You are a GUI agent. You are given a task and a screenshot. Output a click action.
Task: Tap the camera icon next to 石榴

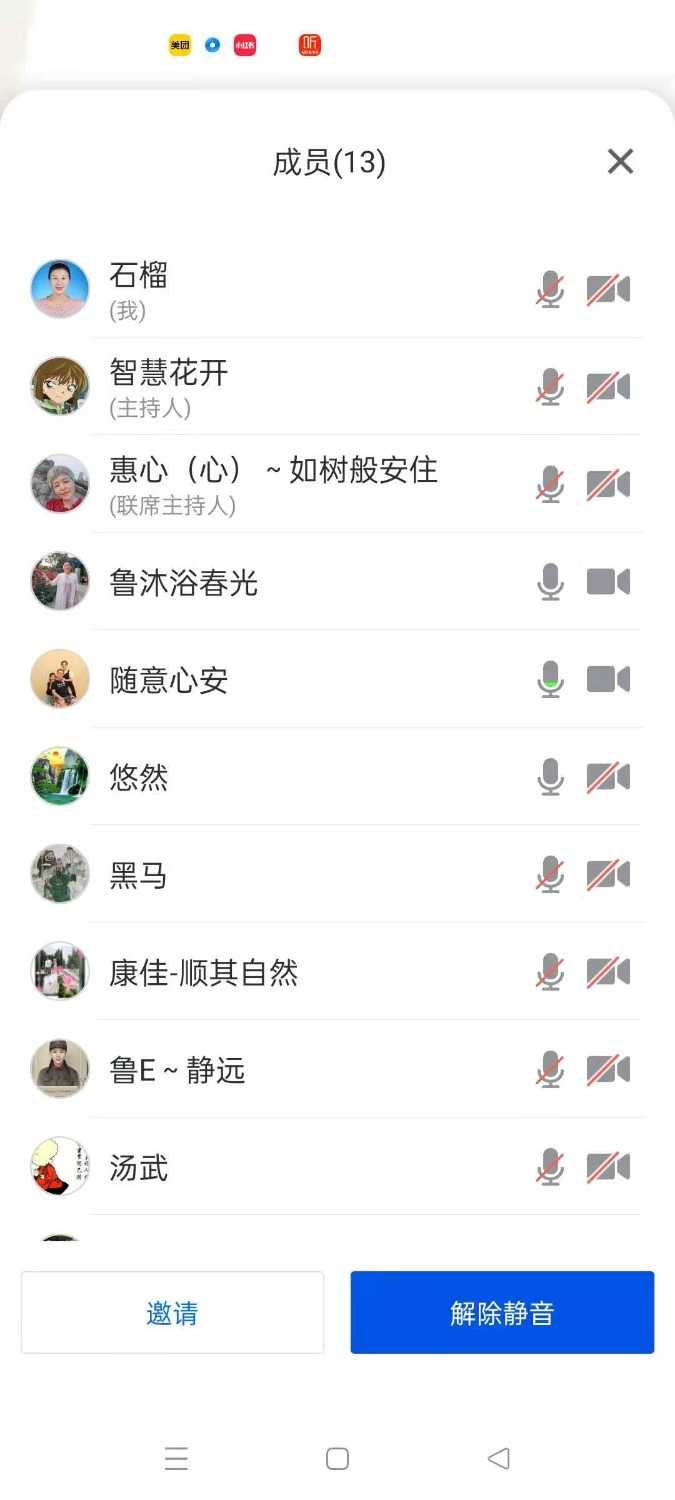click(x=608, y=290)
